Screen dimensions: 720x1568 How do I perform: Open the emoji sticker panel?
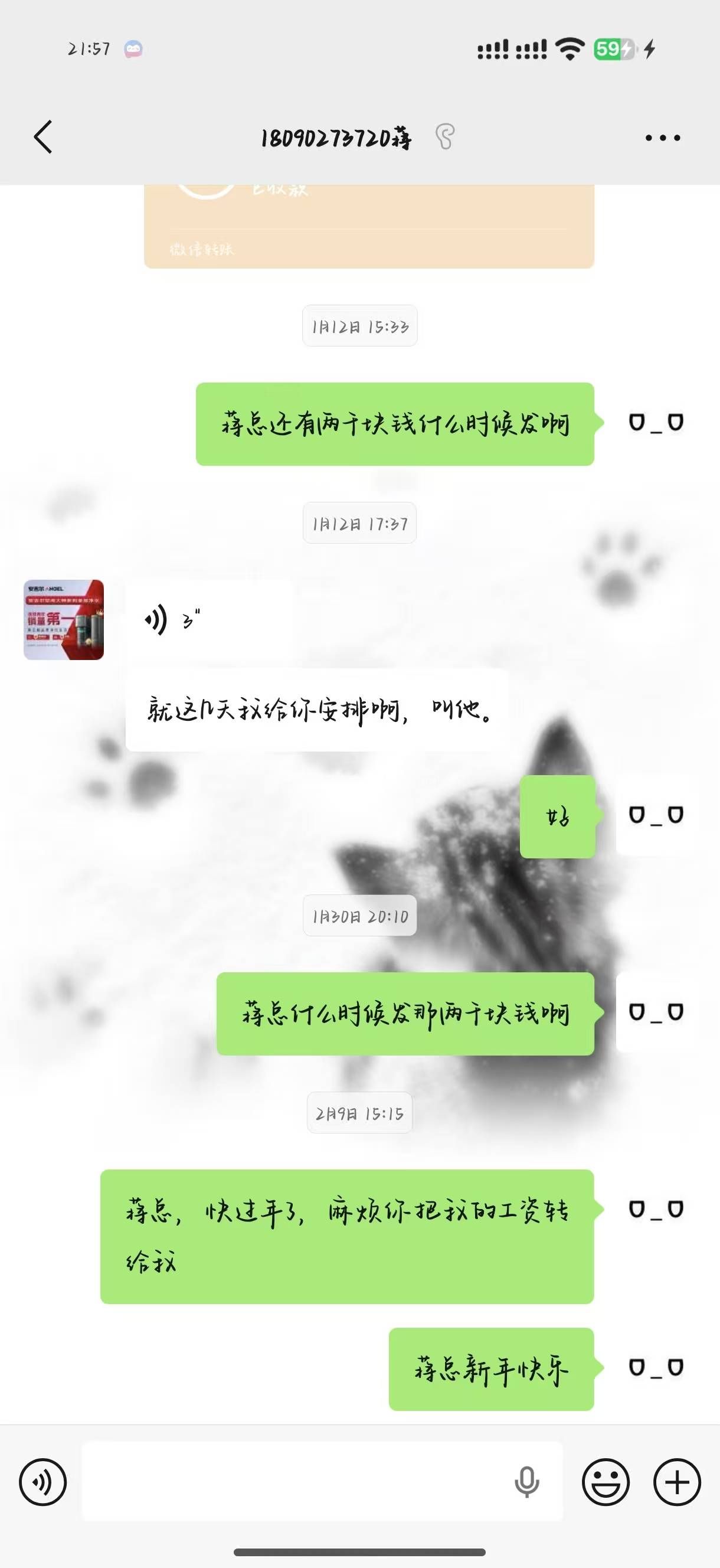pos(605,1482)
